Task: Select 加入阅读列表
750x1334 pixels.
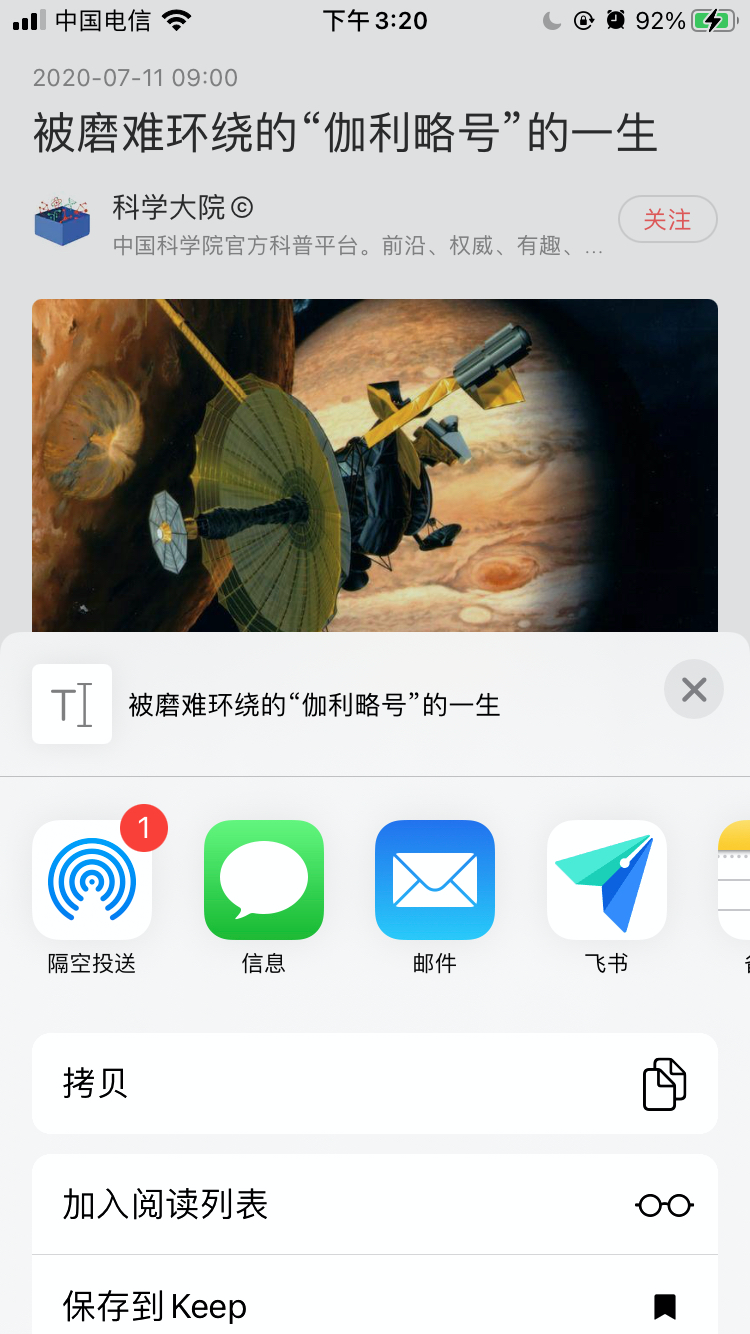Action: [375, 1204]
